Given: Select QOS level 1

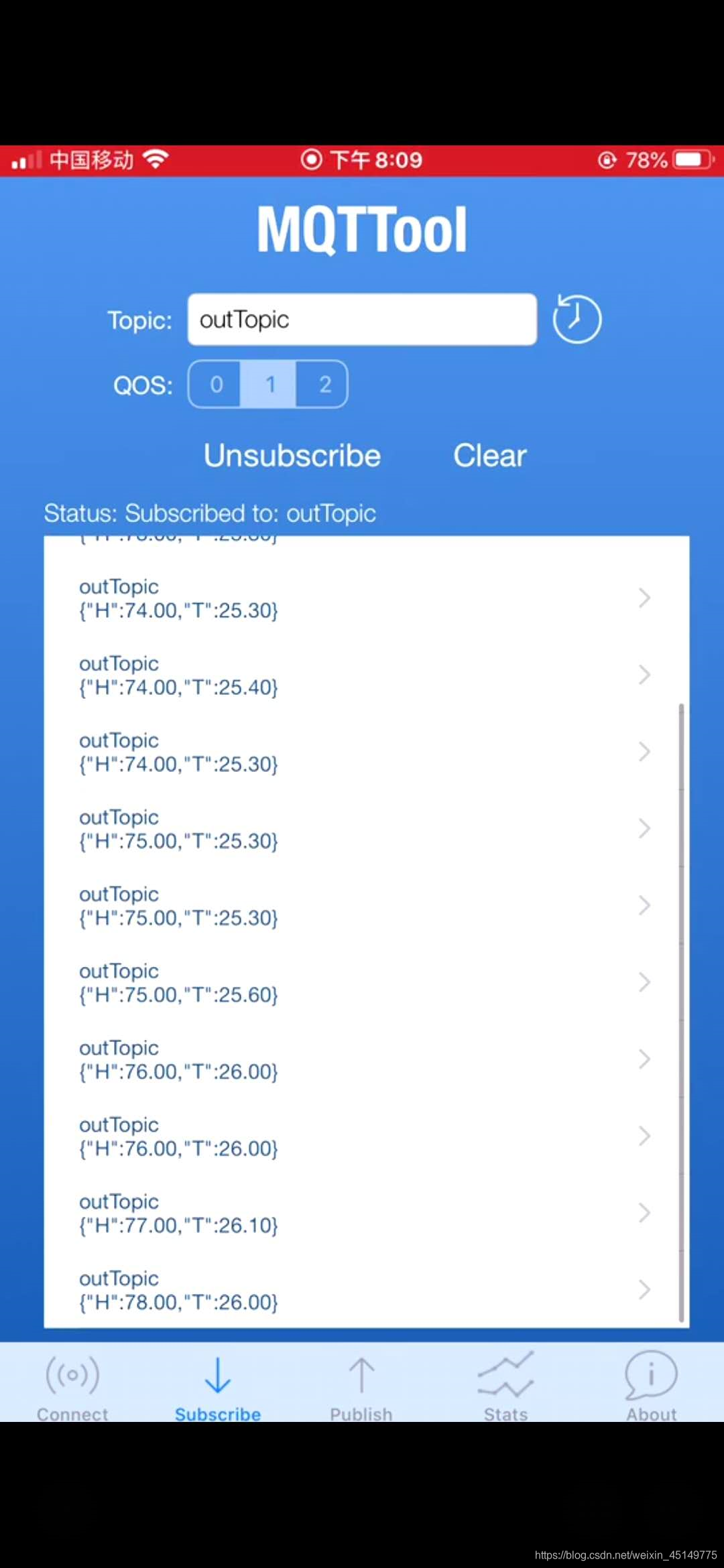Looking at the screenshot, I should click(269, 384).
